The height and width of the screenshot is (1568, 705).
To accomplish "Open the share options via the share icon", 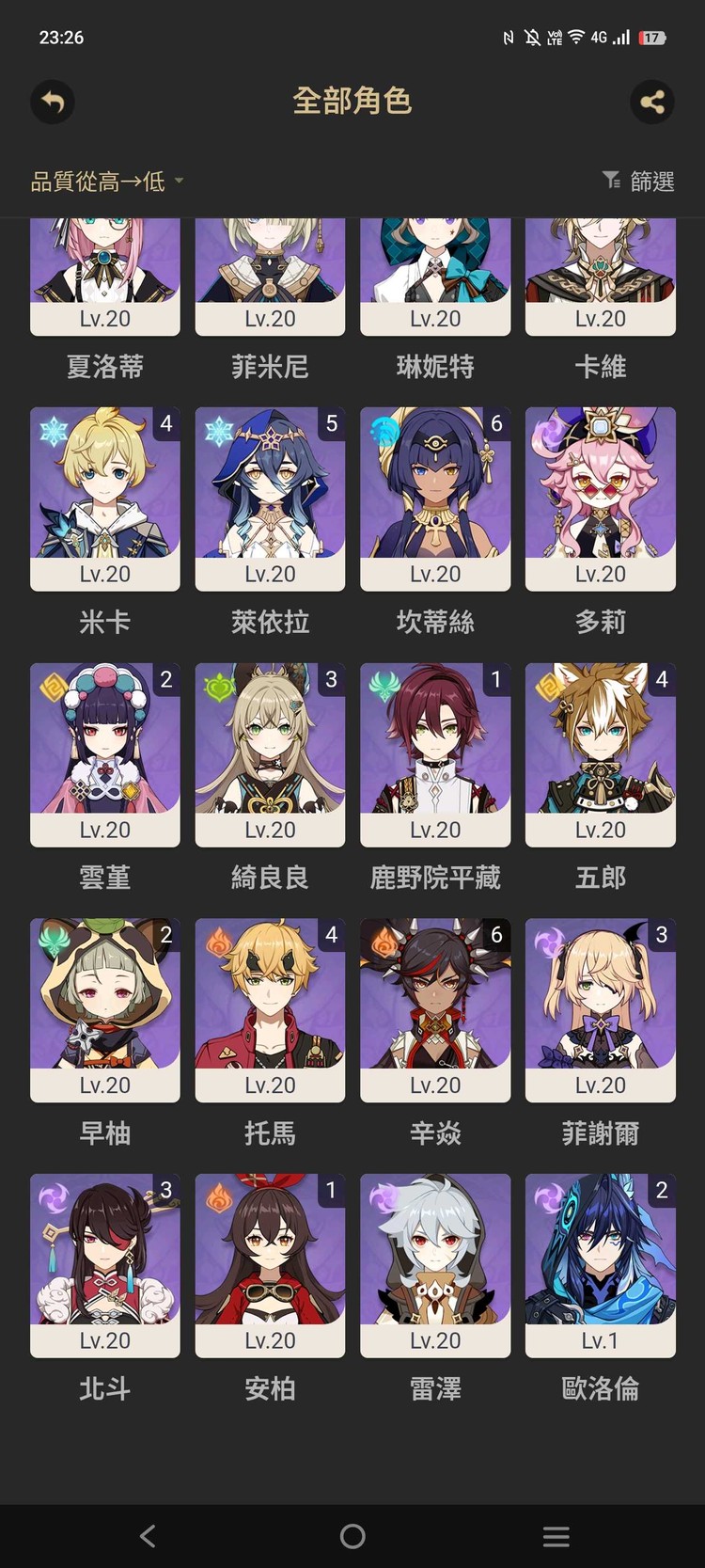I will click(x=653, y=103).
